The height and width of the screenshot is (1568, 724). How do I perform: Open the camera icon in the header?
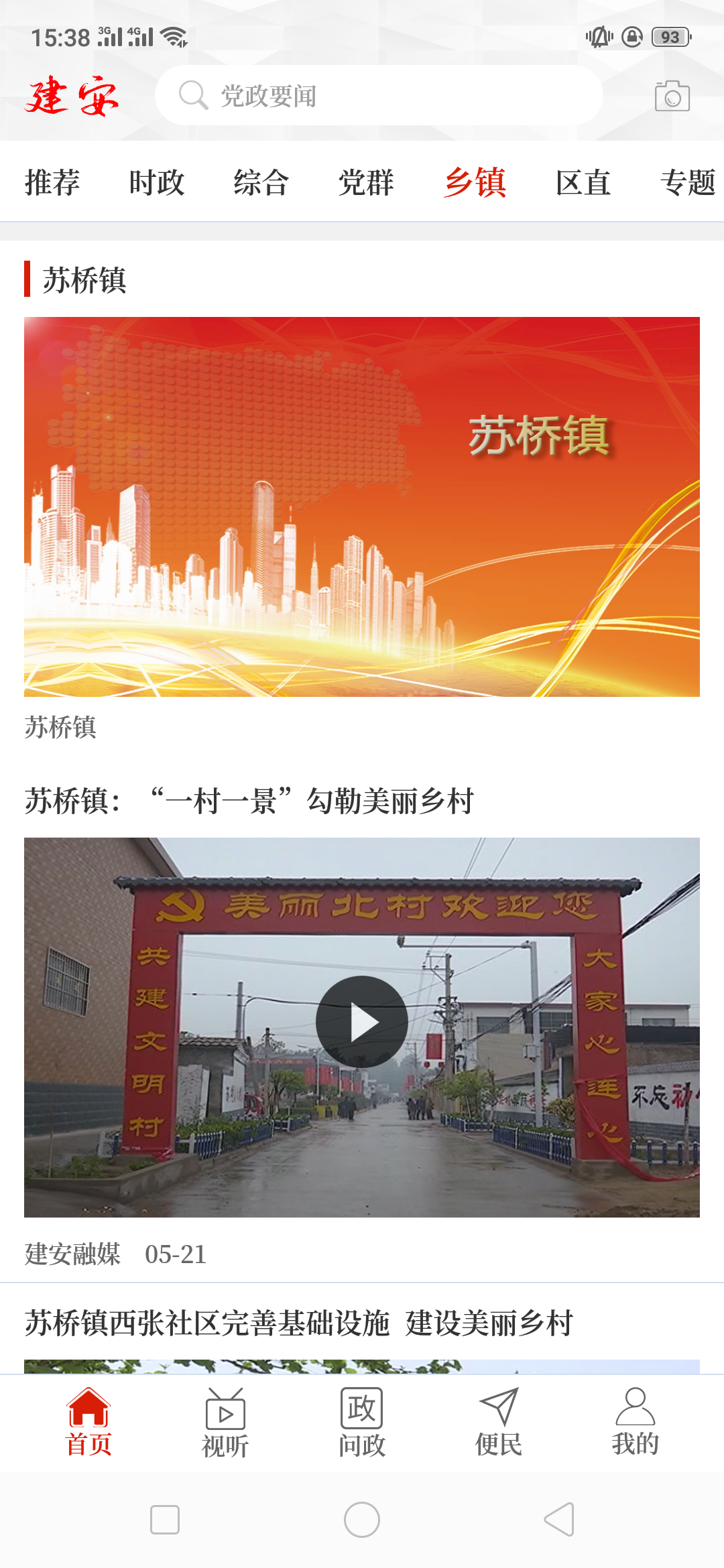coord(672,96)
